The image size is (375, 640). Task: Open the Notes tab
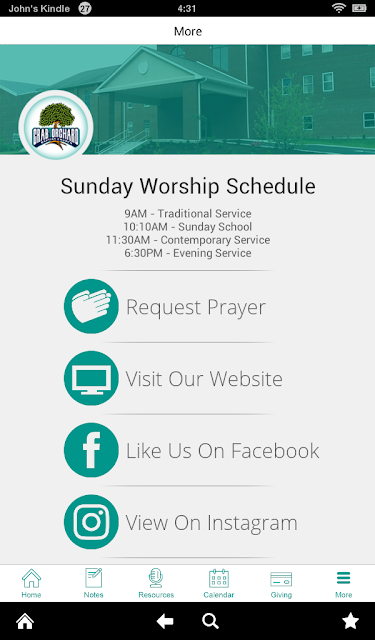(x=93, y=583)
